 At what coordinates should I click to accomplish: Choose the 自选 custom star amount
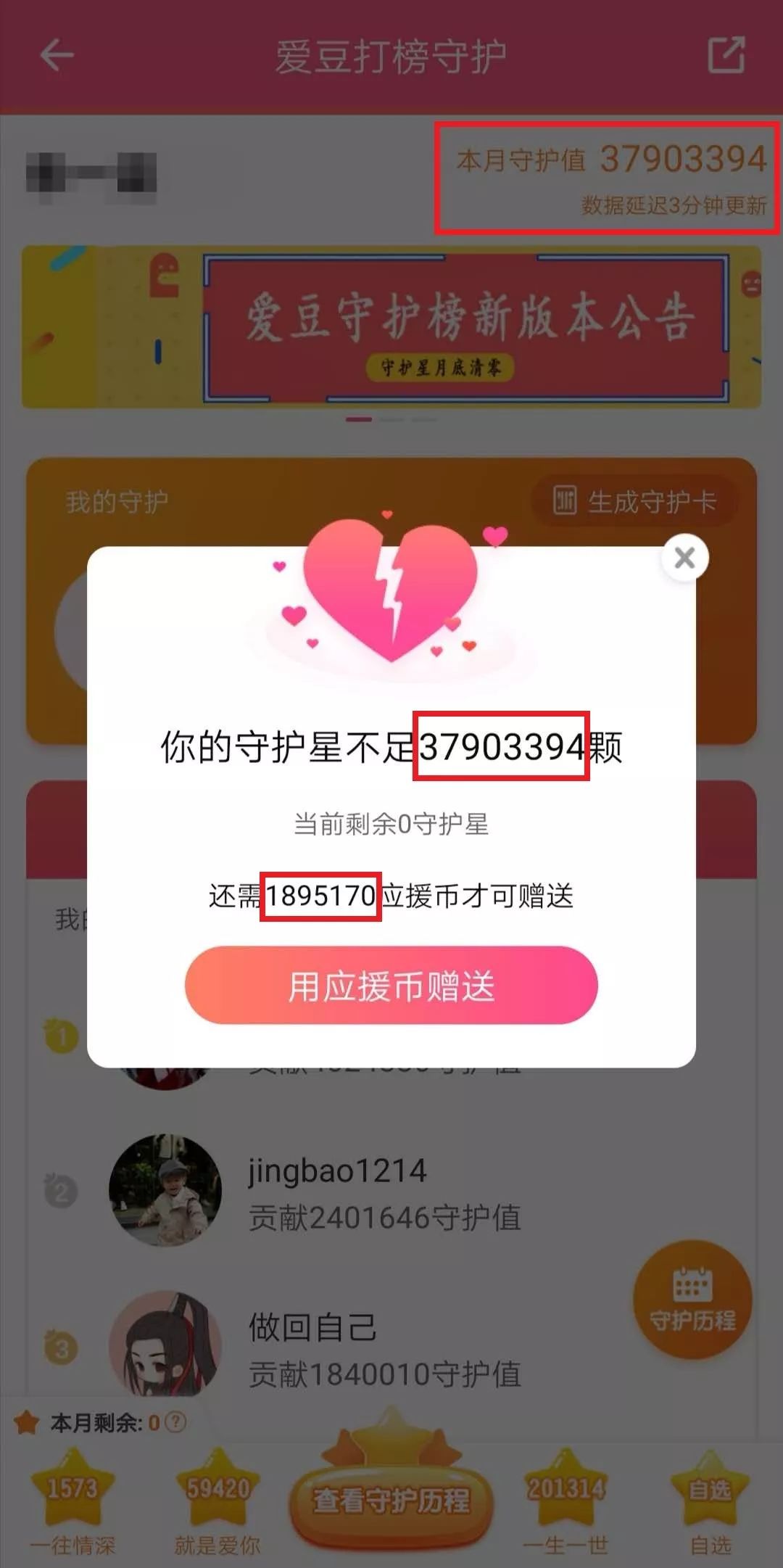710,1496
